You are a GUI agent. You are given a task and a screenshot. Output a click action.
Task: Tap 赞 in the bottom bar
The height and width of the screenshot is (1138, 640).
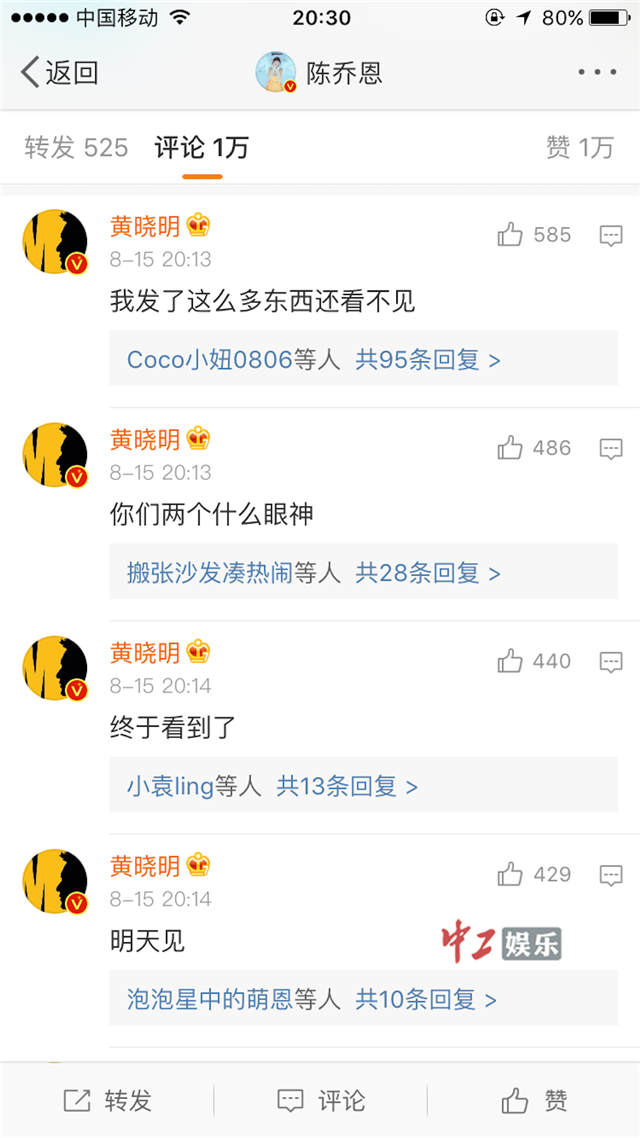pos(534,1101)
